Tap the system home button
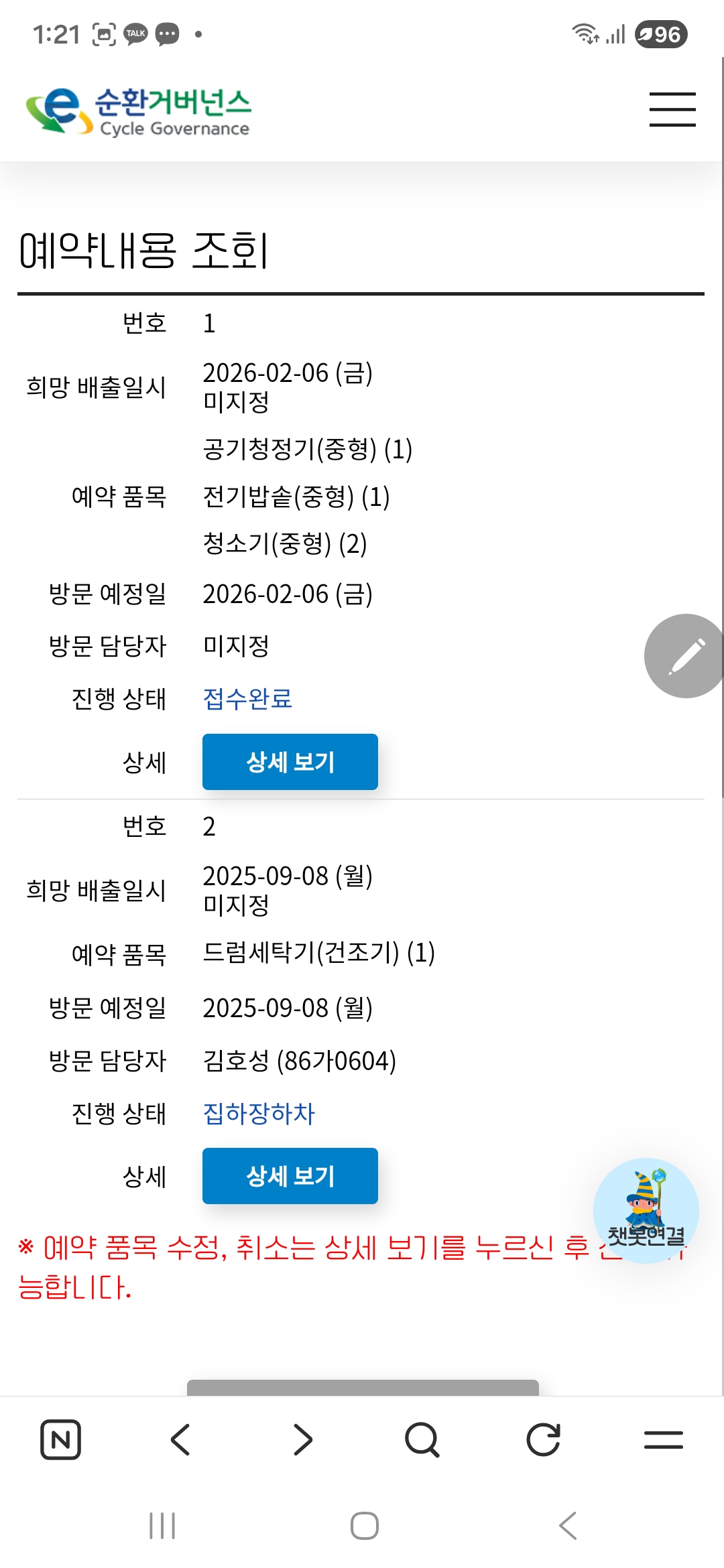Screen dimensions: 724x1568 (x=364, y=1526)
